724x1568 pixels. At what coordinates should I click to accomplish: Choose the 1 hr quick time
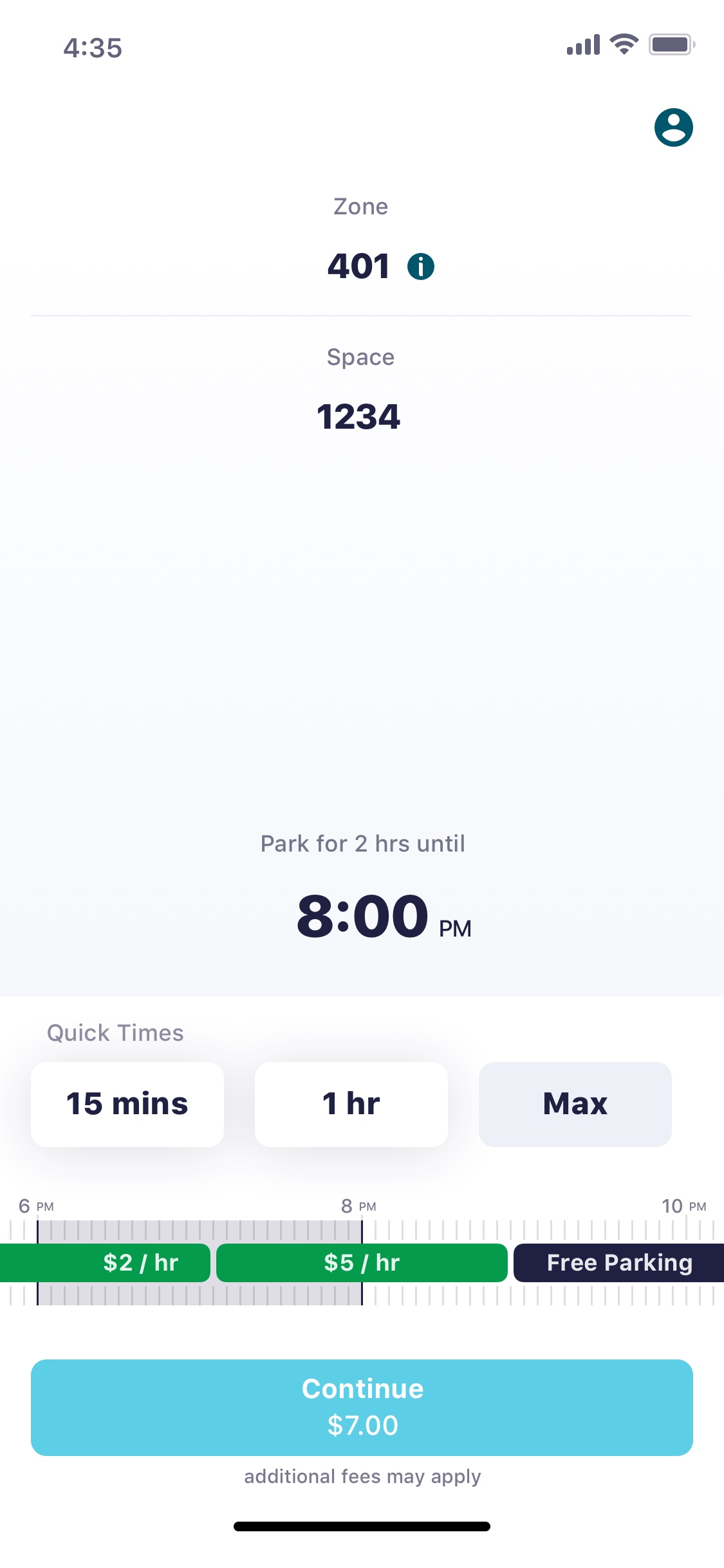click(351, 1104)
